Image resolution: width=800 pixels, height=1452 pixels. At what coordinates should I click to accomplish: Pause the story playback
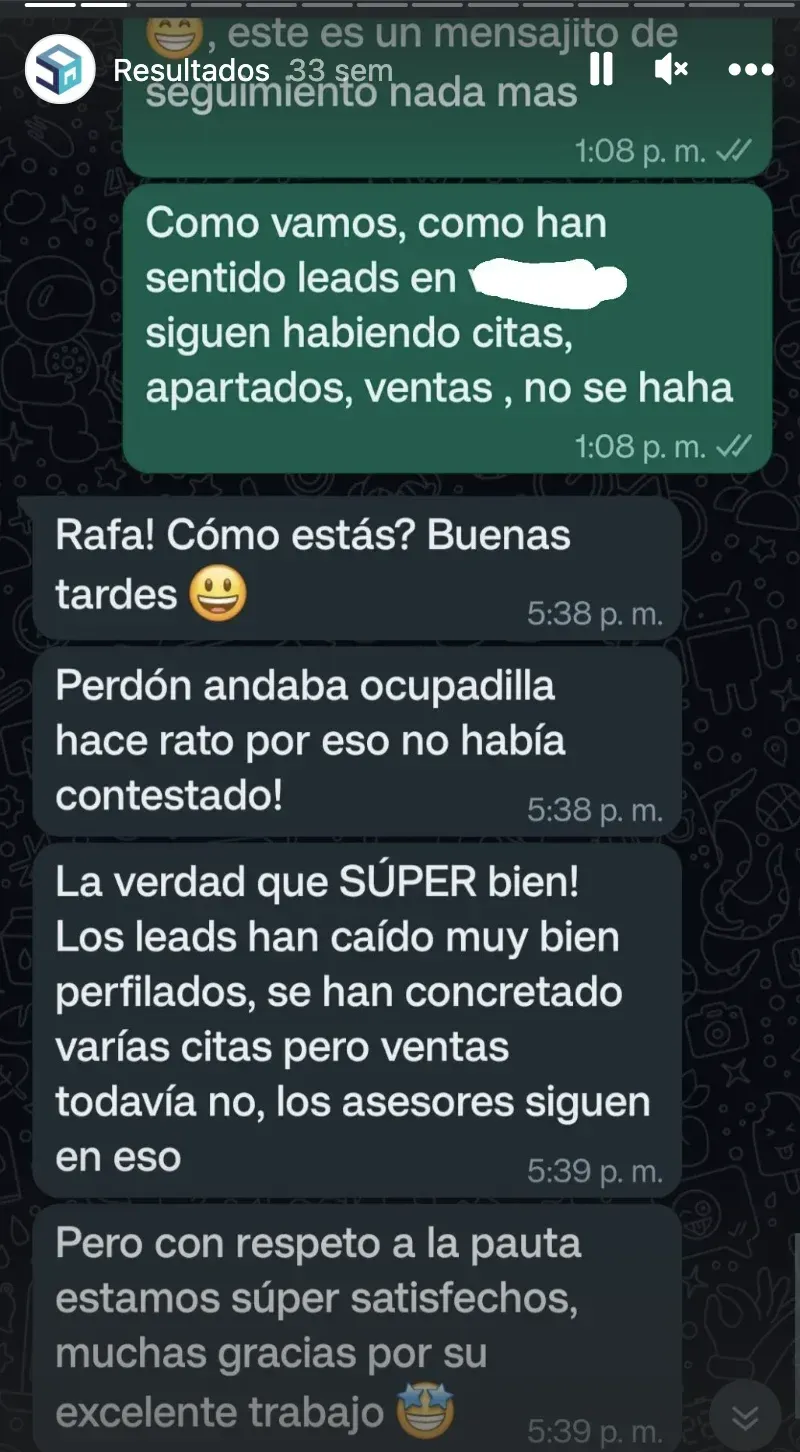pyautogui.click(x=601, y=68)
